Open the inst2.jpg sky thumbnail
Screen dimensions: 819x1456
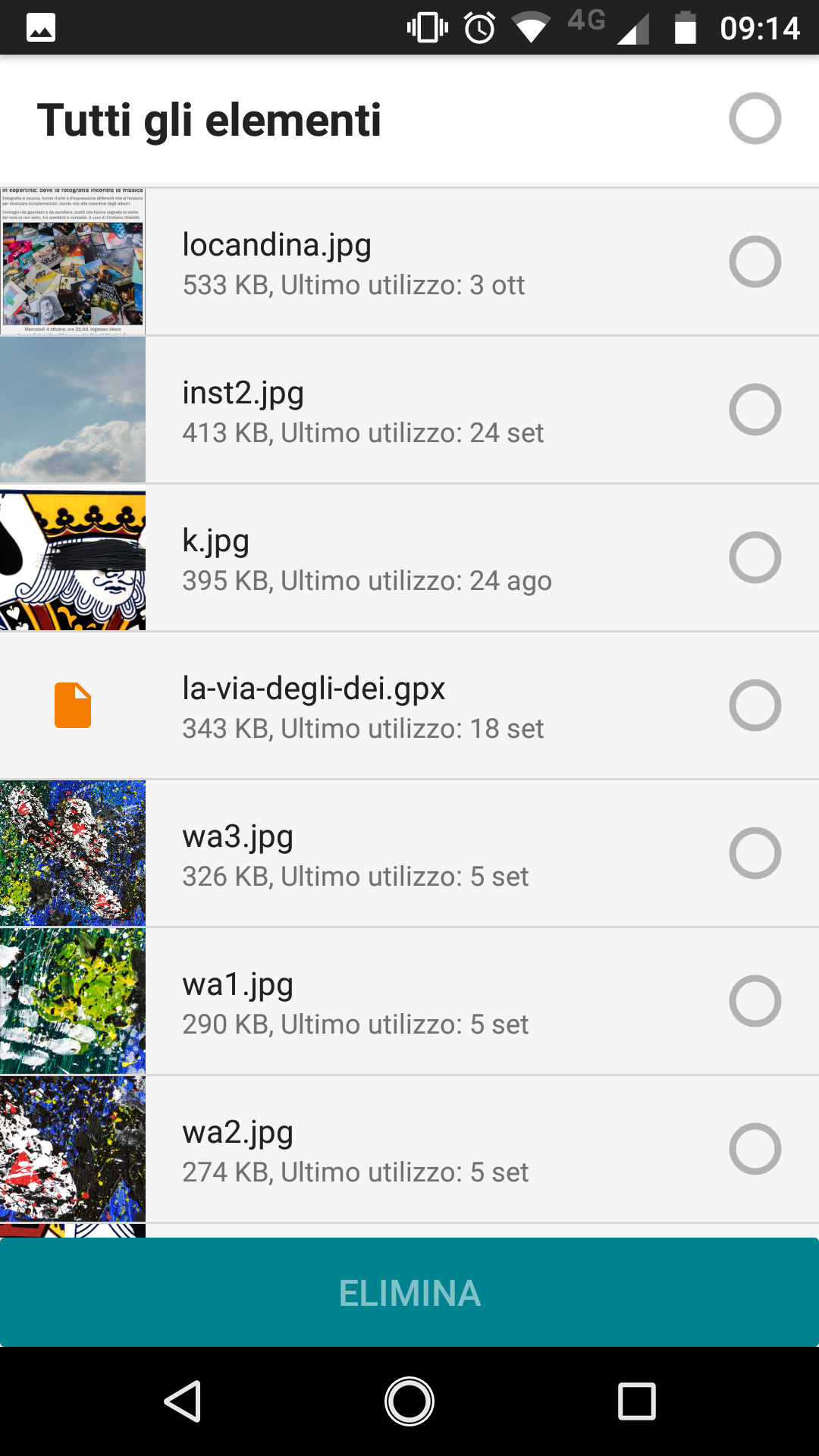[73, 409]
